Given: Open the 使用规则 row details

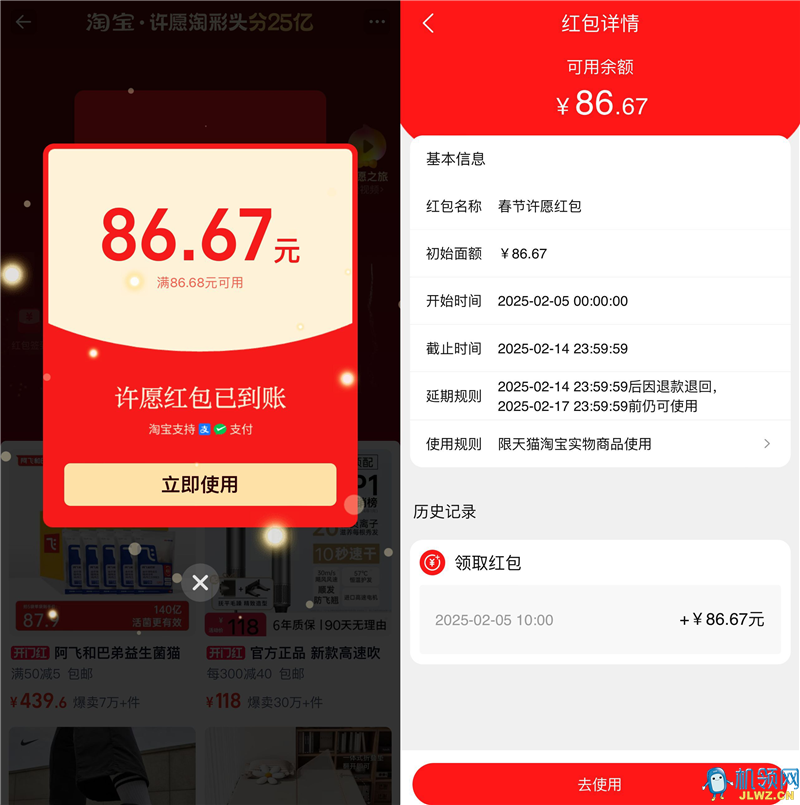Looking at the screenshot, I should 600,443.
